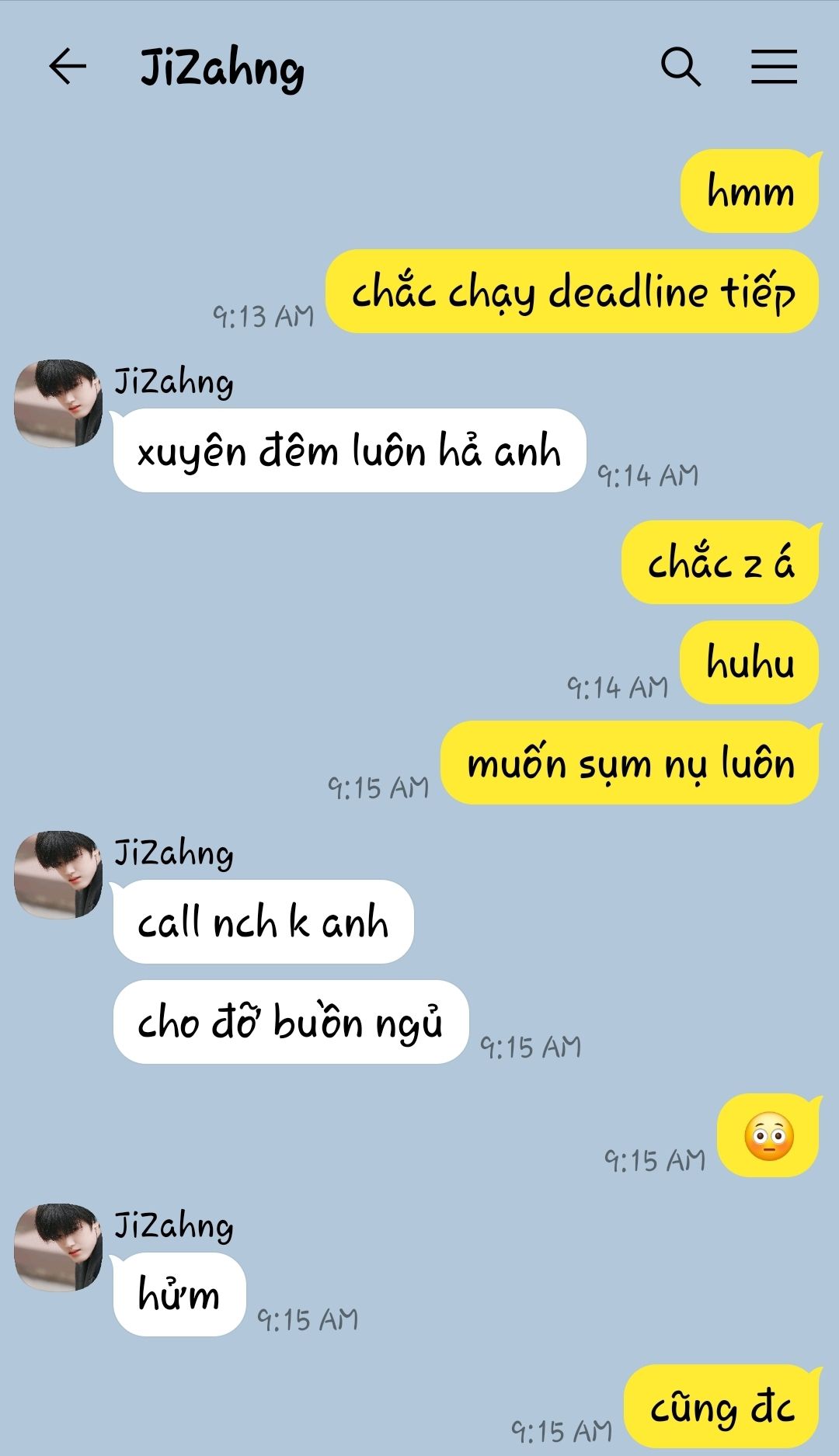This screenshot has height=1456, width=839.
Task: Go back using the arrow icon
Action: pos(68,66)
